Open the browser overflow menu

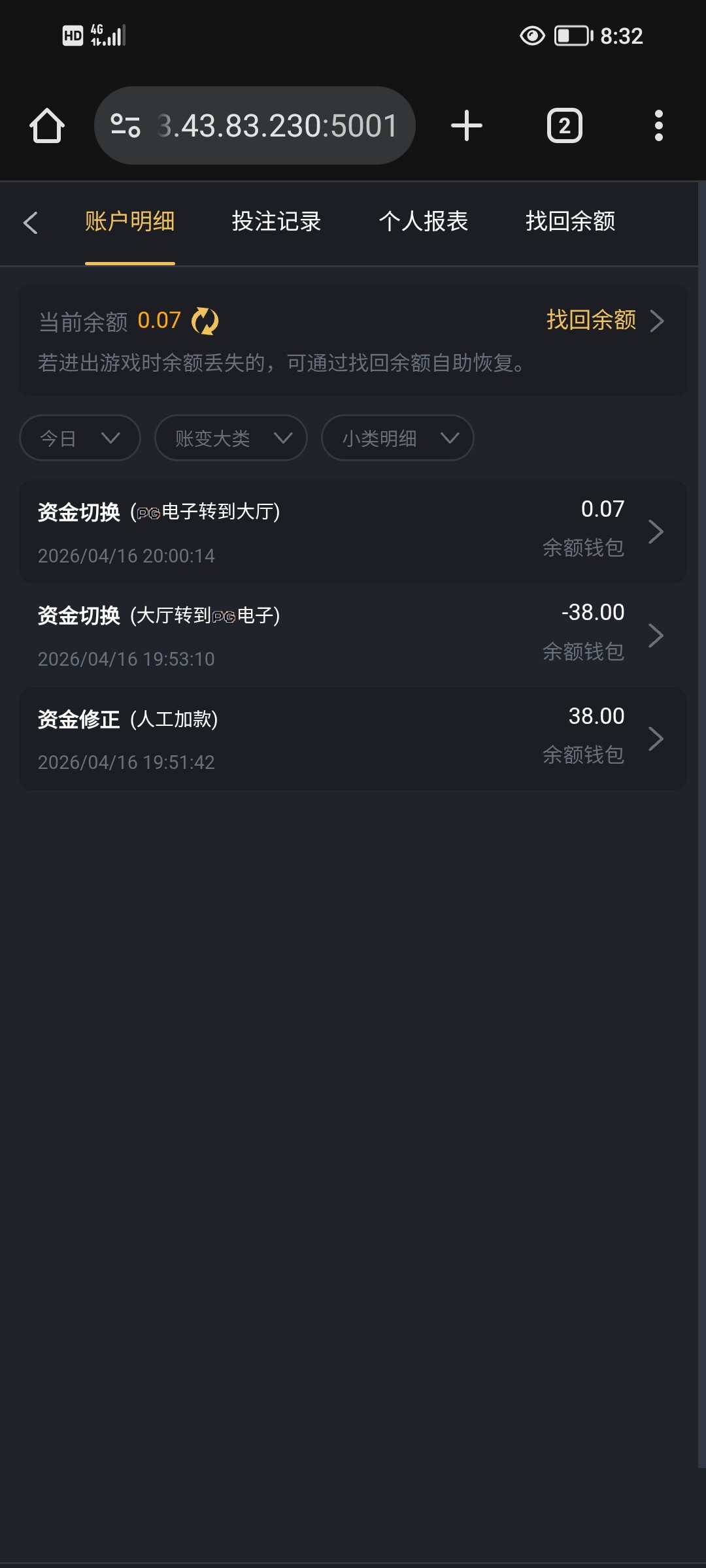point(659,125)
